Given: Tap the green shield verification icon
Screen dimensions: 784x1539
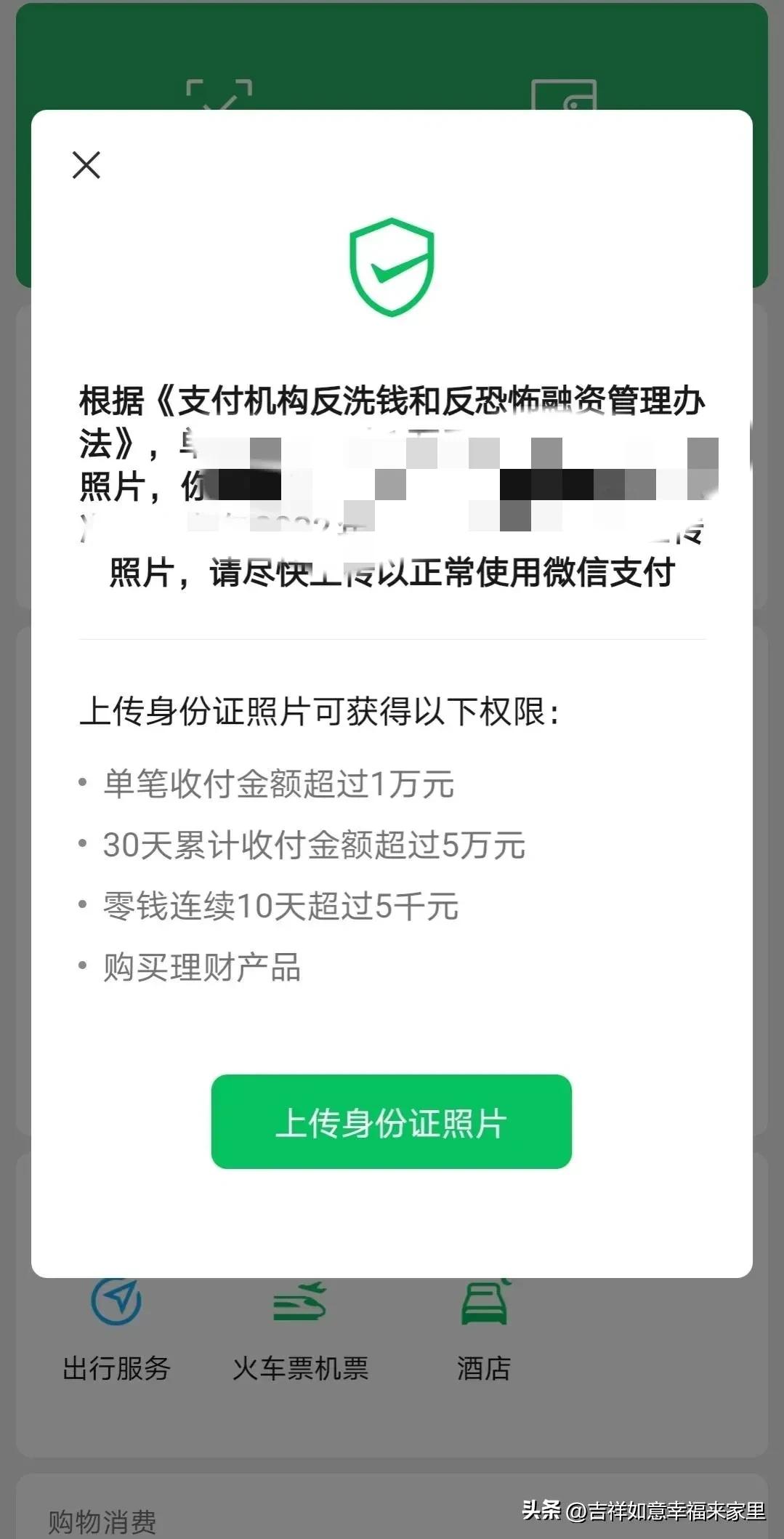Looking at the screenshot, I should [392, 268].
